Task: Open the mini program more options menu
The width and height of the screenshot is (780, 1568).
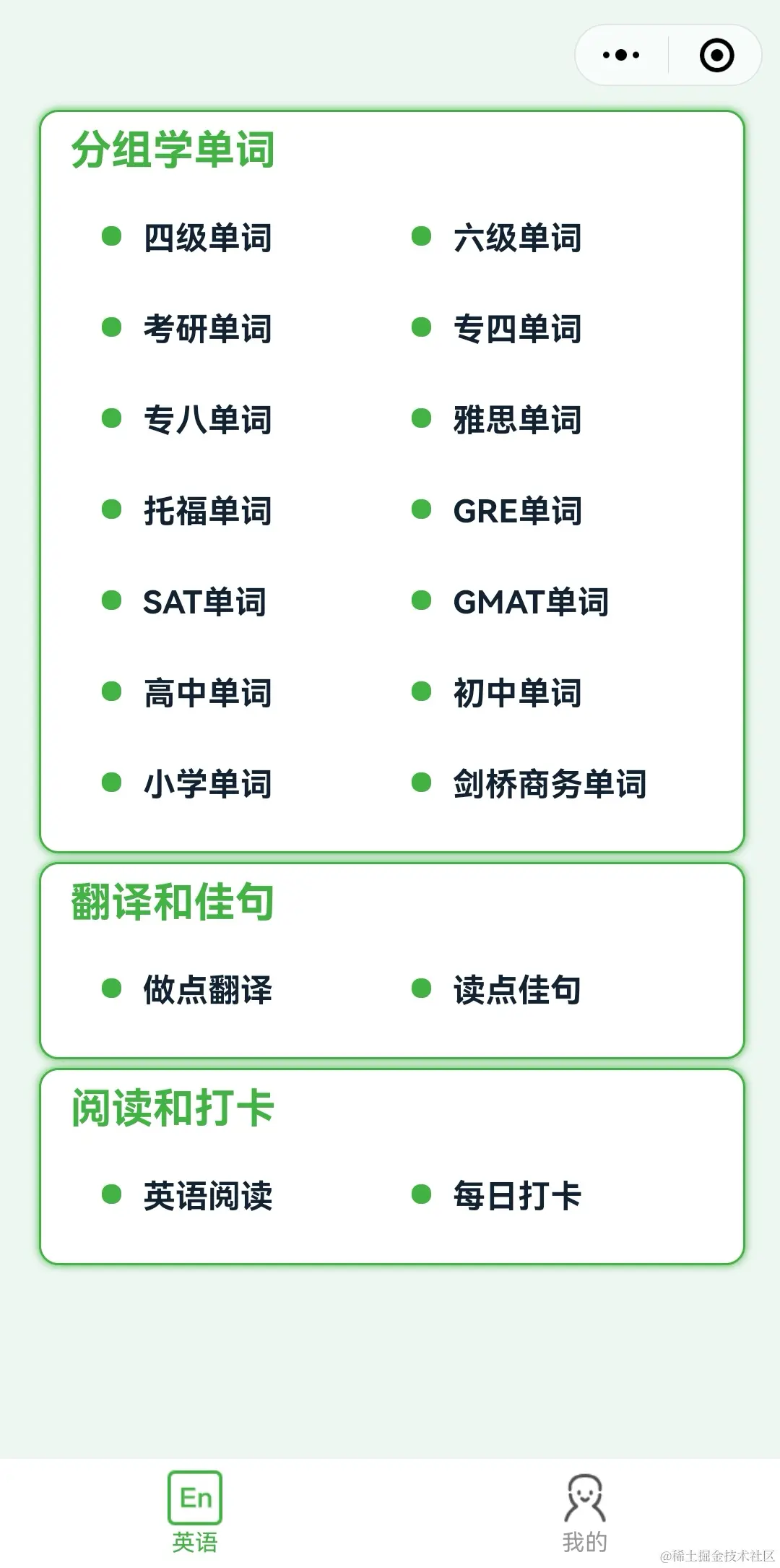Action: (x=621, y=55)
